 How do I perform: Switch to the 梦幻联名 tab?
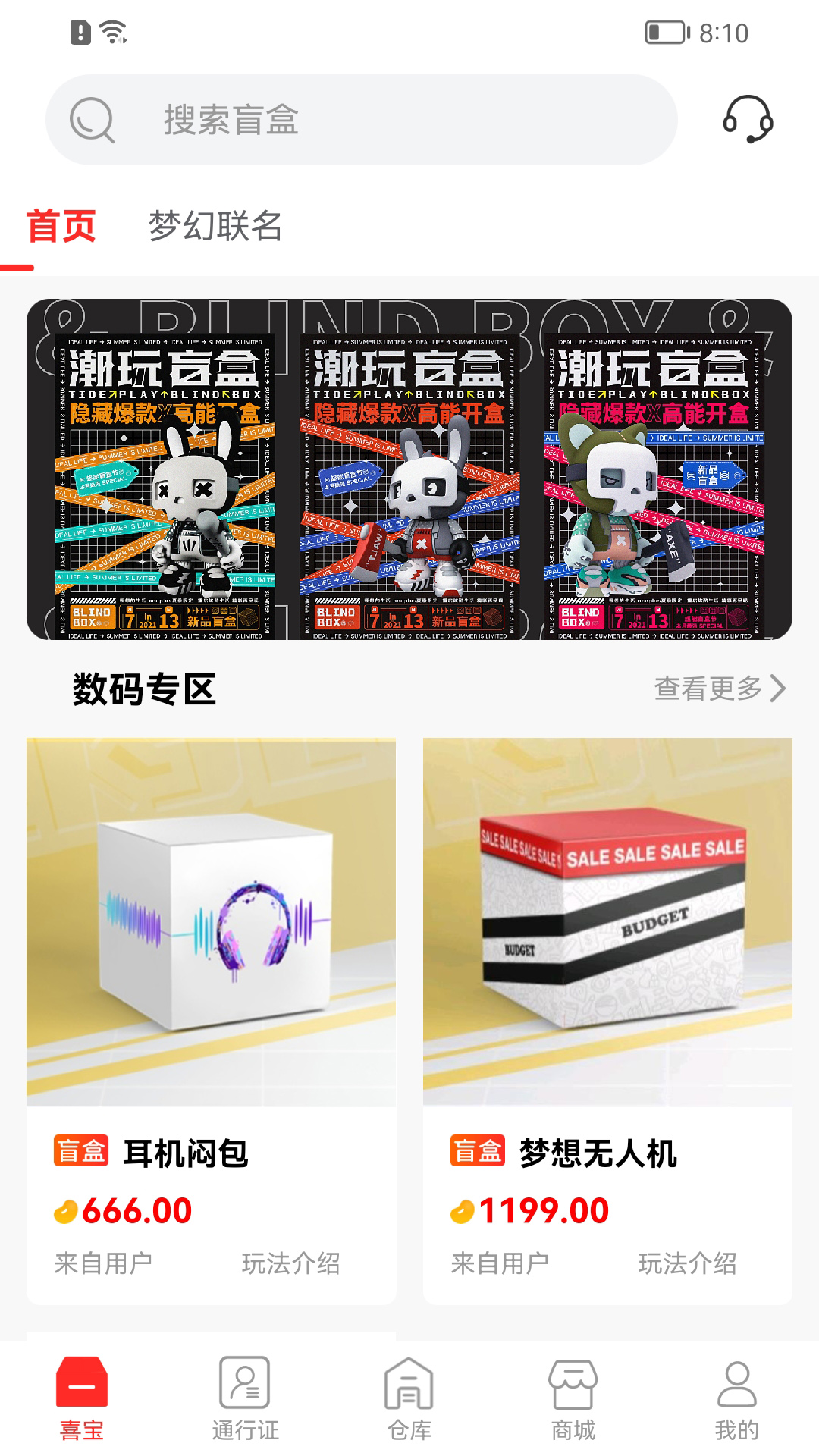215,227
